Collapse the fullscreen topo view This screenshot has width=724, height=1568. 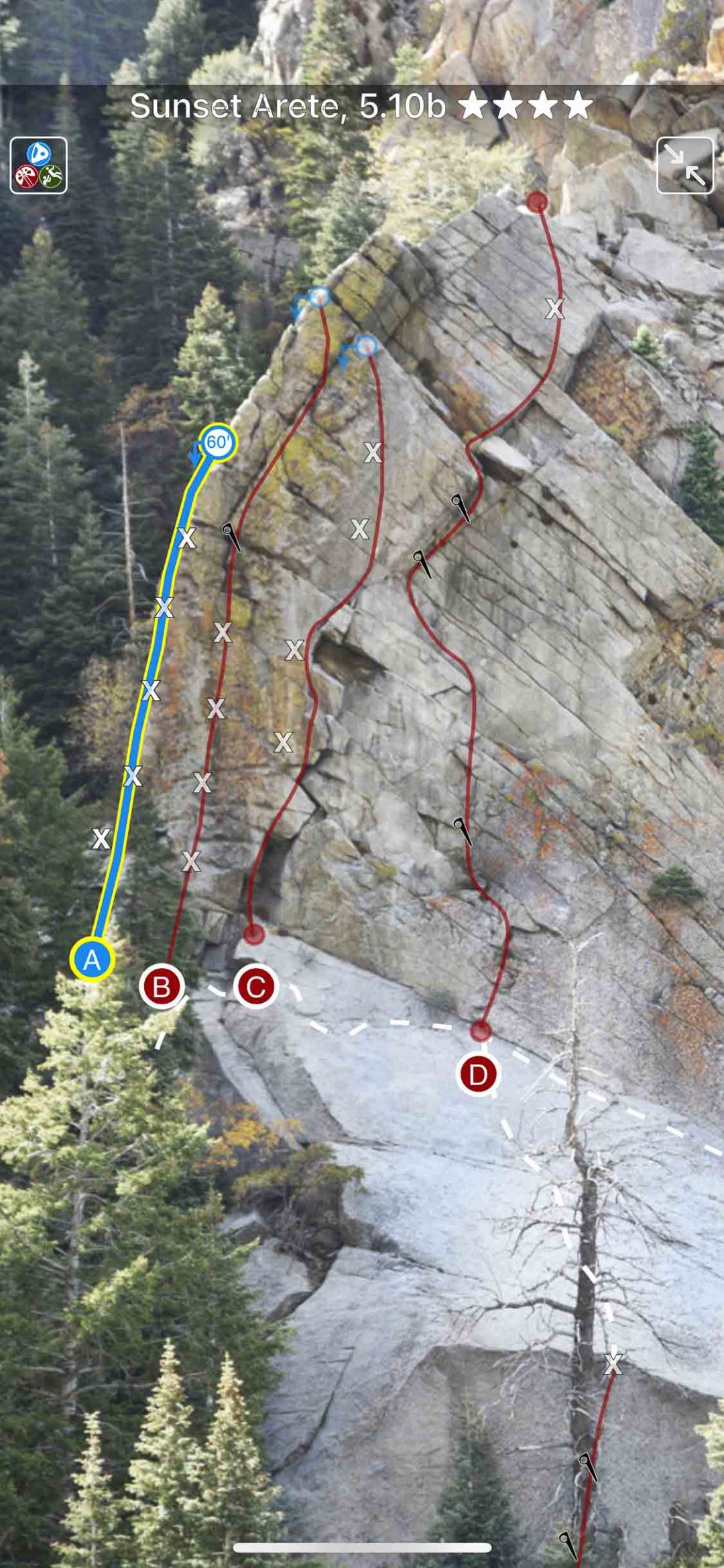(x=684, y=166)
